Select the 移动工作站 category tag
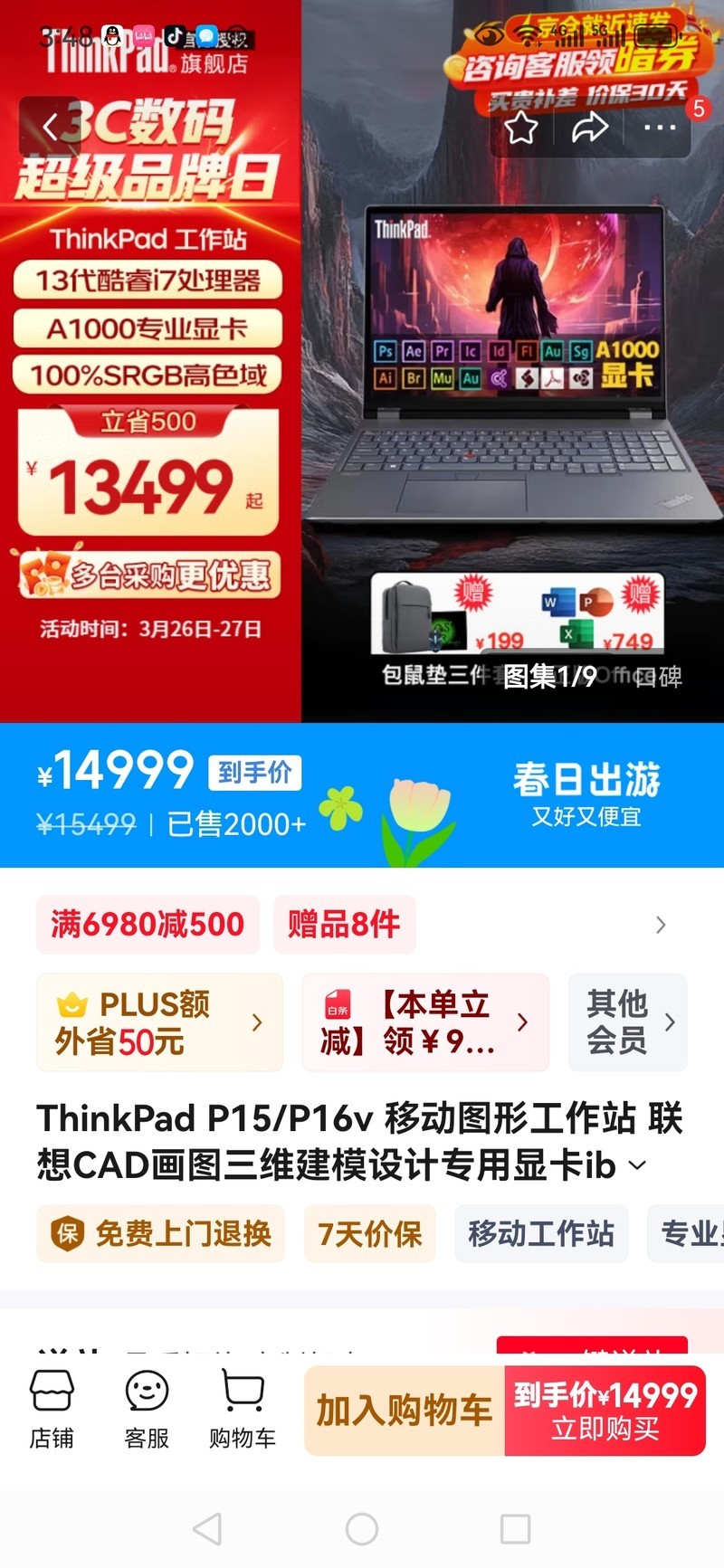 [541, 1233]
